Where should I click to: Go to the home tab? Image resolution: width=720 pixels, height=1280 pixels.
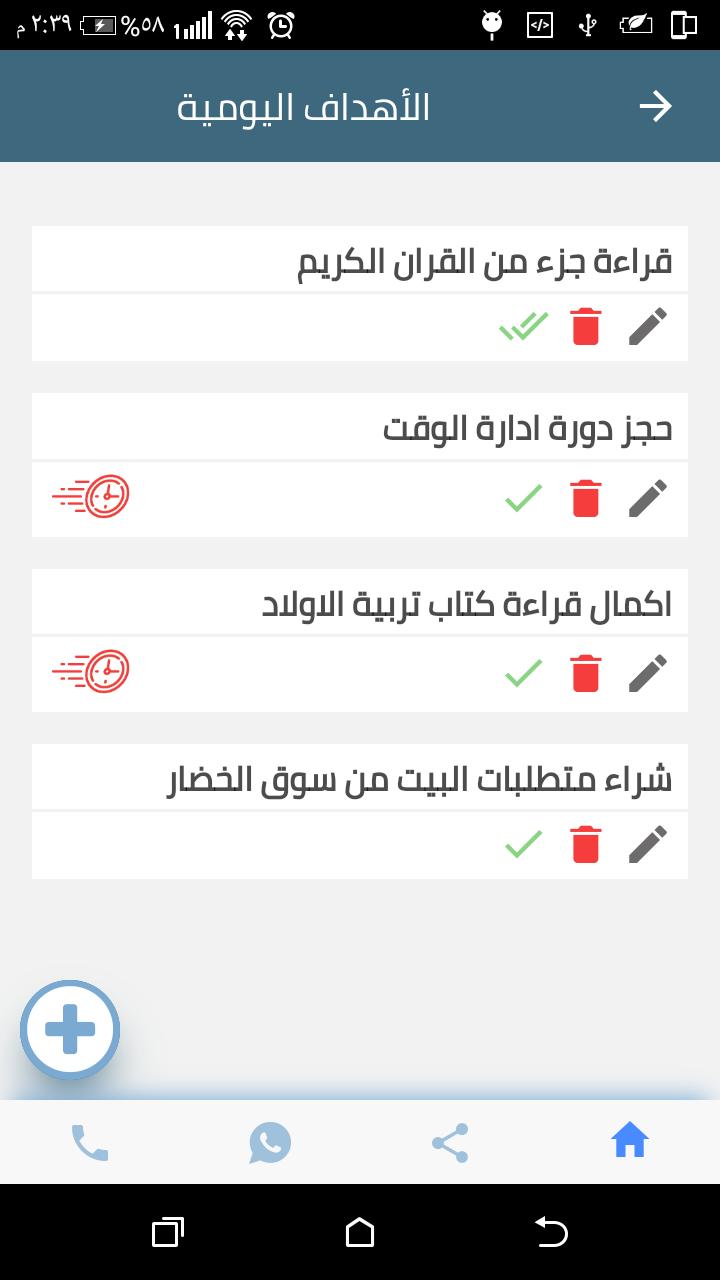coord(630,1140)
